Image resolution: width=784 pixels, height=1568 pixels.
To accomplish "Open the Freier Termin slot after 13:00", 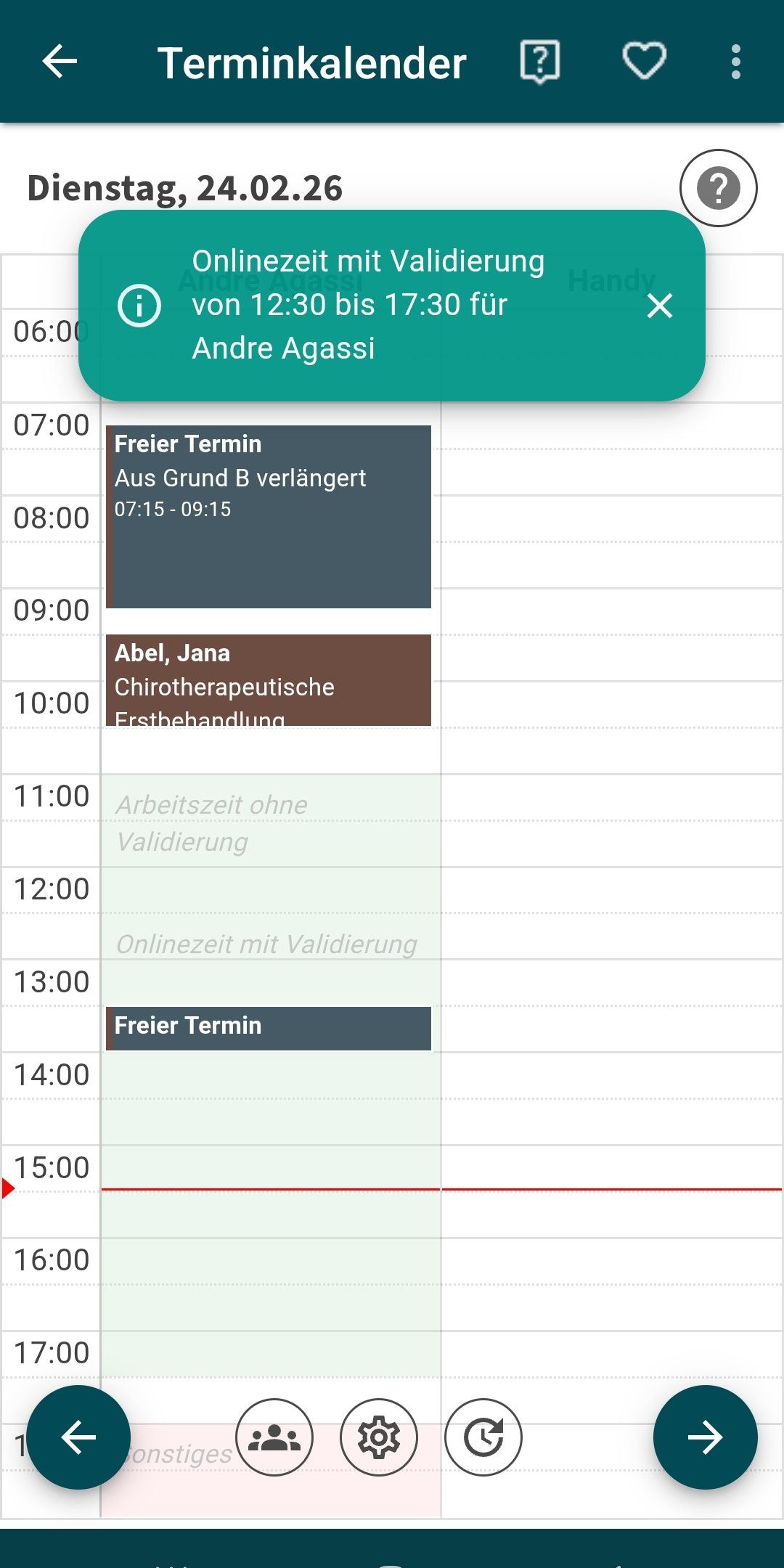I will 269,1028.
